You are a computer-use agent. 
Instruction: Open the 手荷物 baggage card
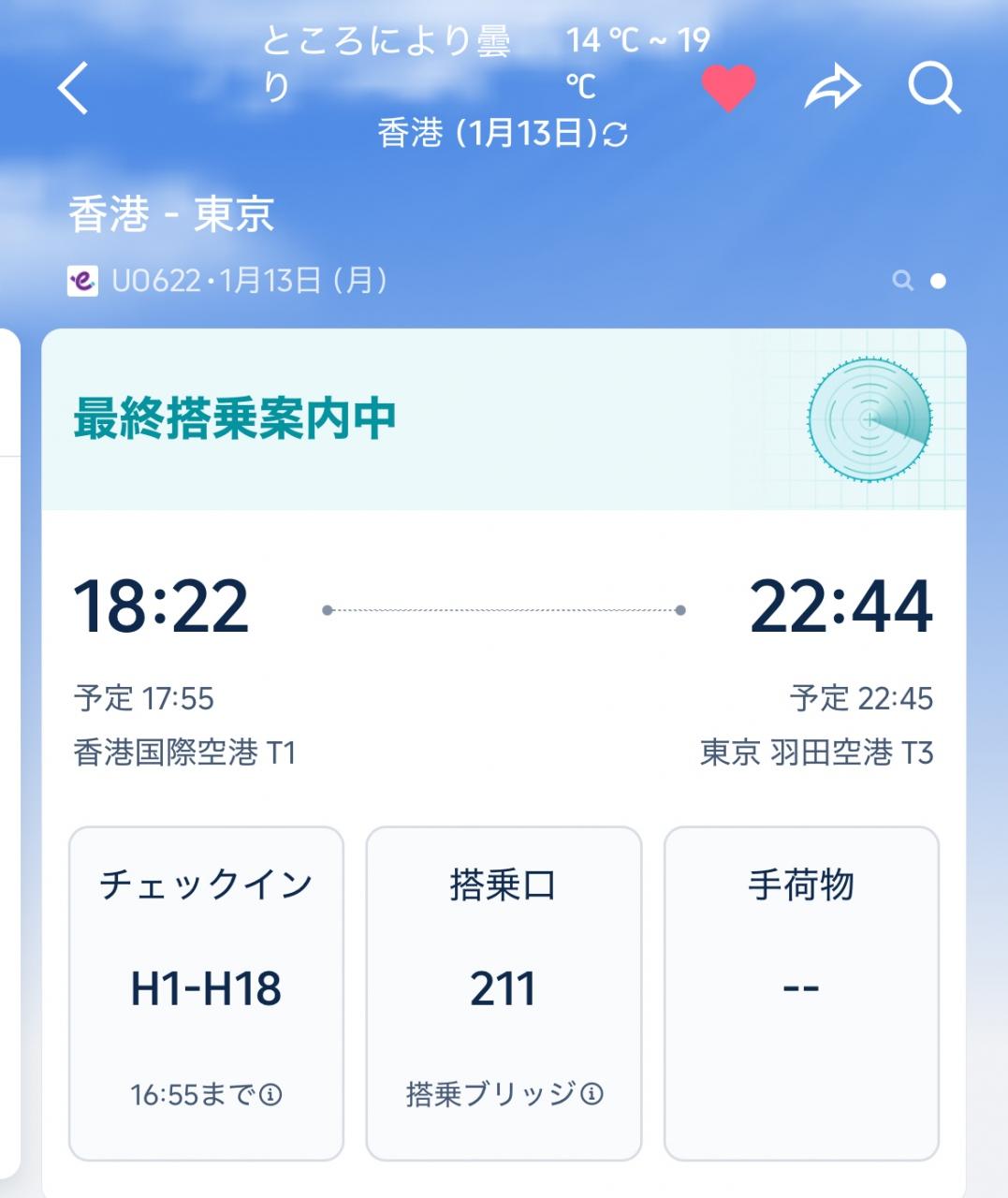tap(801, 992)
